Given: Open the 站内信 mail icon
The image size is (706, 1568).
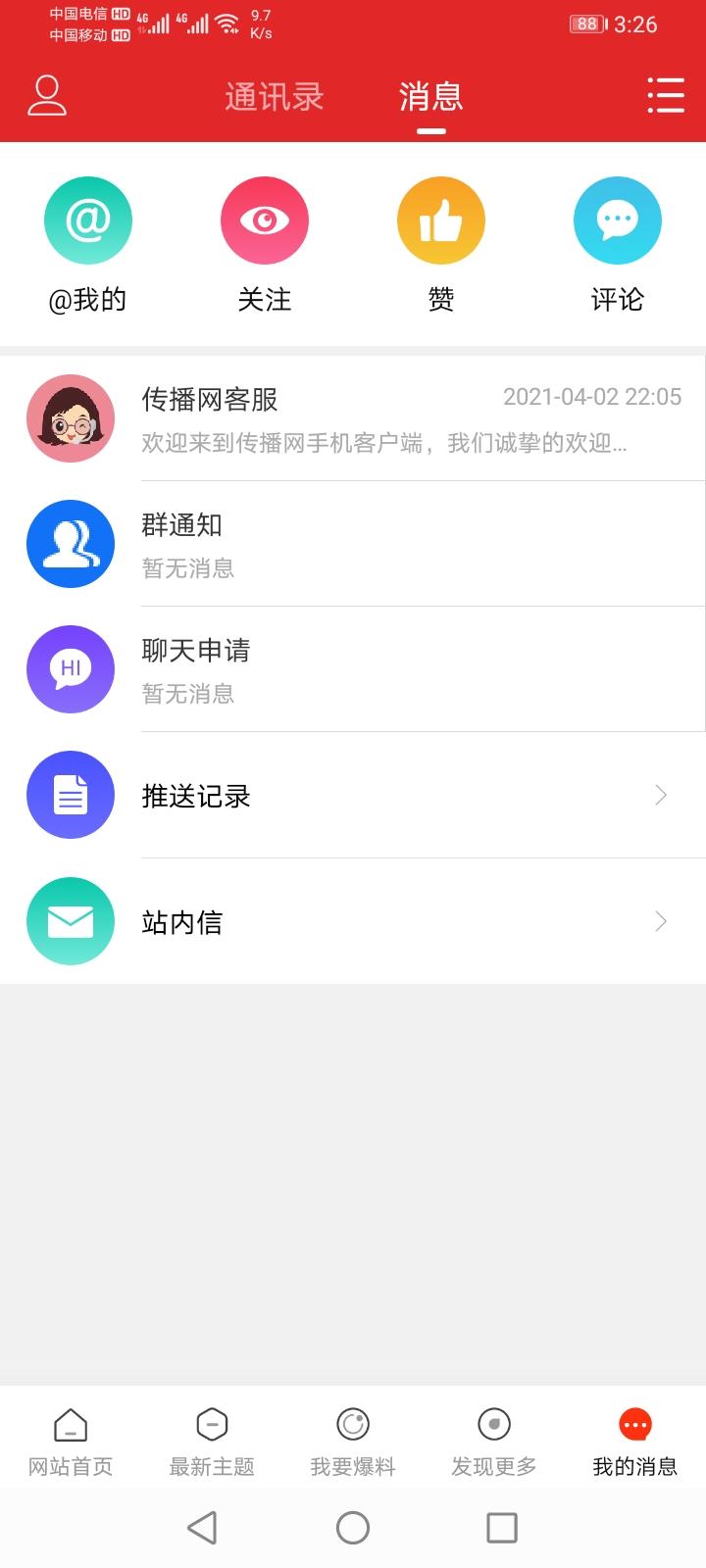Looking at the screenshot, I should (70, 921).
